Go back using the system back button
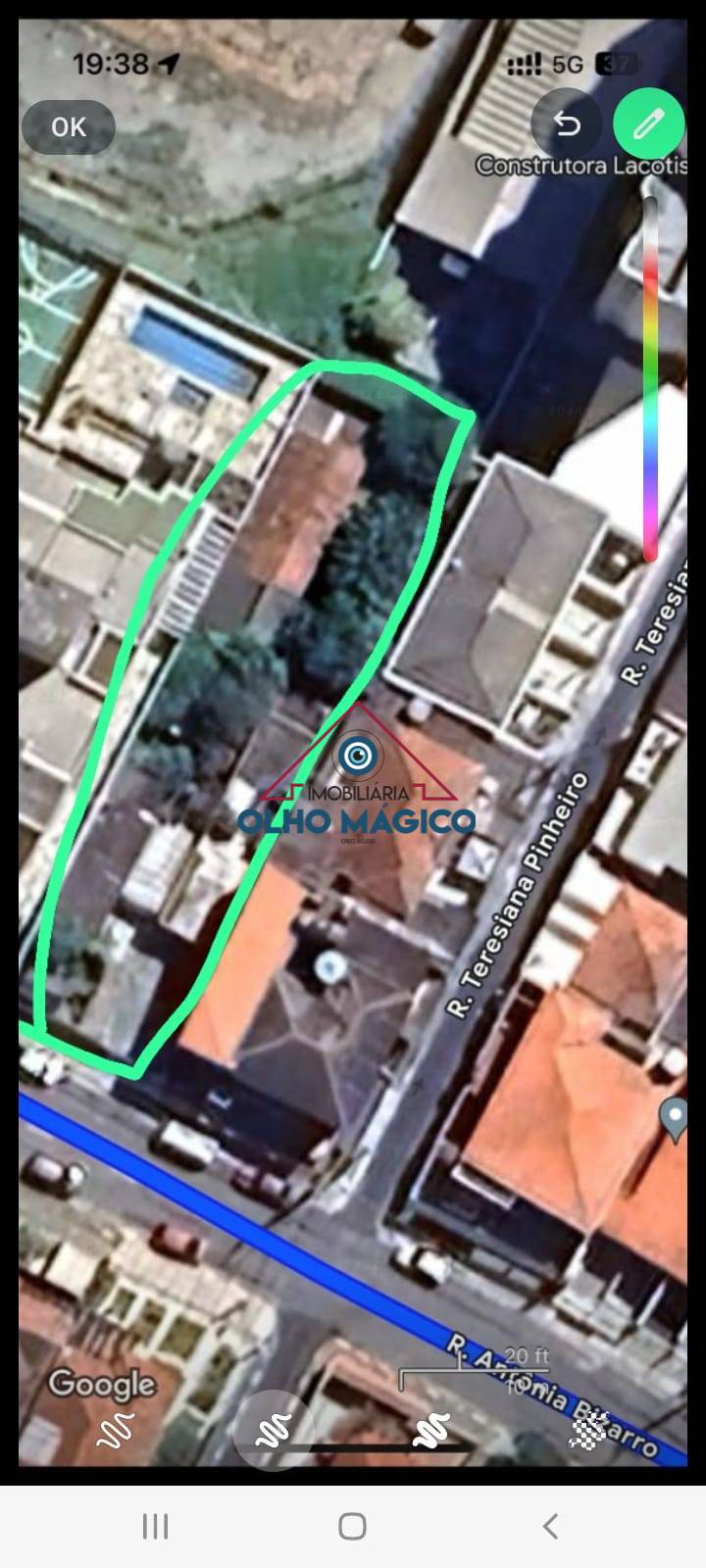The height and width of the screenshot is (1568, 706). pos(550,1526)
